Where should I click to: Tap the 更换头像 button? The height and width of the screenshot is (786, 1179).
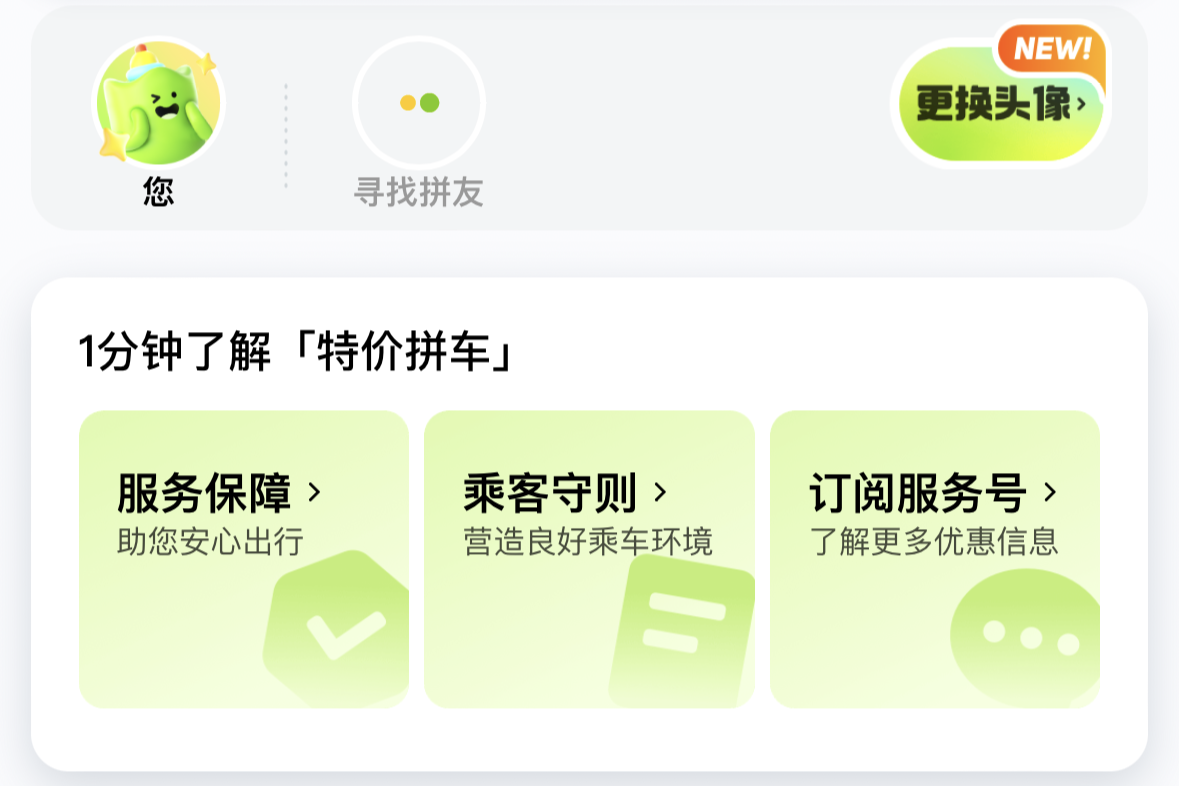click(1000, 103)
